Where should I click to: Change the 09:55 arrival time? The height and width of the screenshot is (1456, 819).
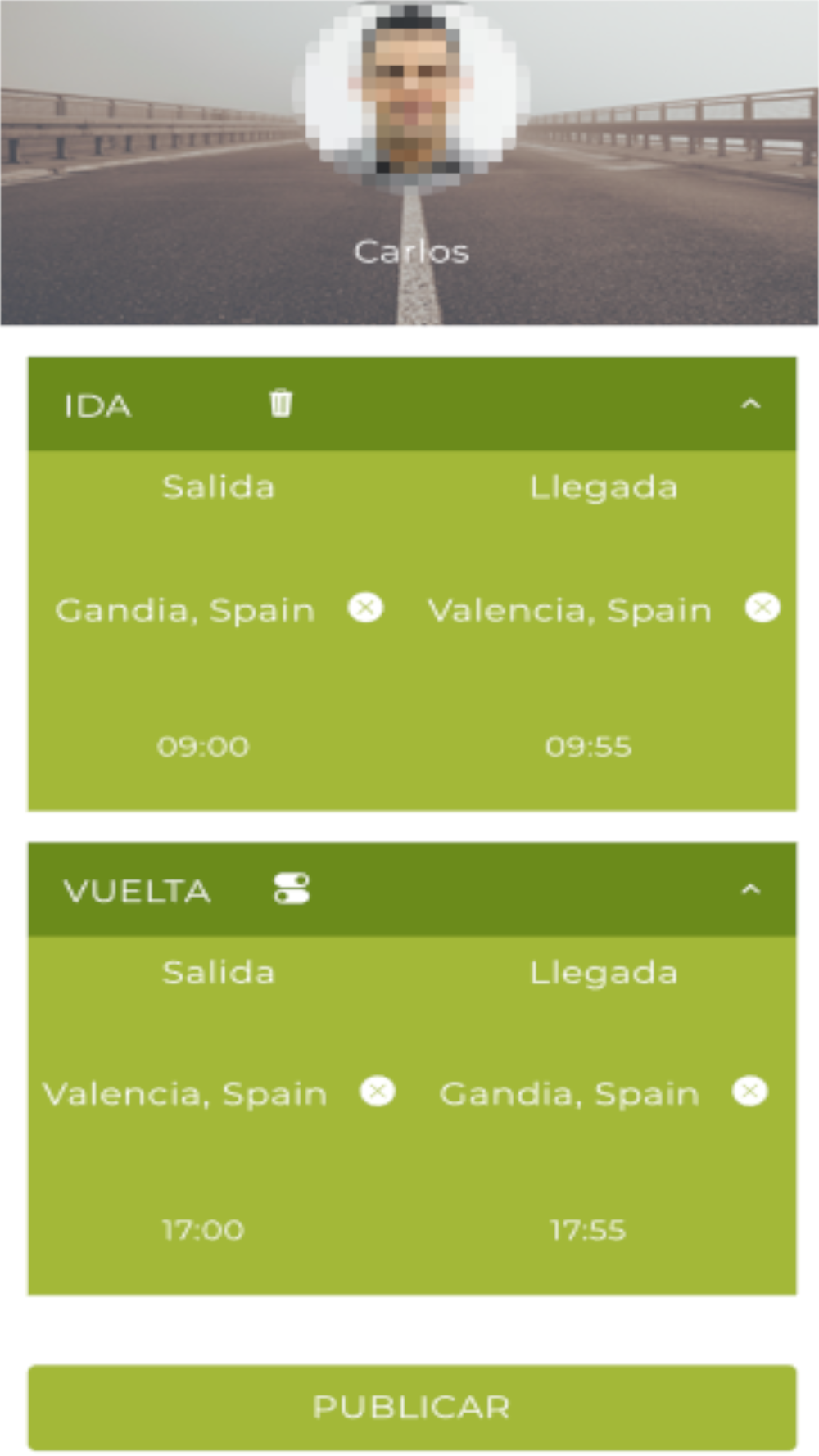tap(589, 746)
